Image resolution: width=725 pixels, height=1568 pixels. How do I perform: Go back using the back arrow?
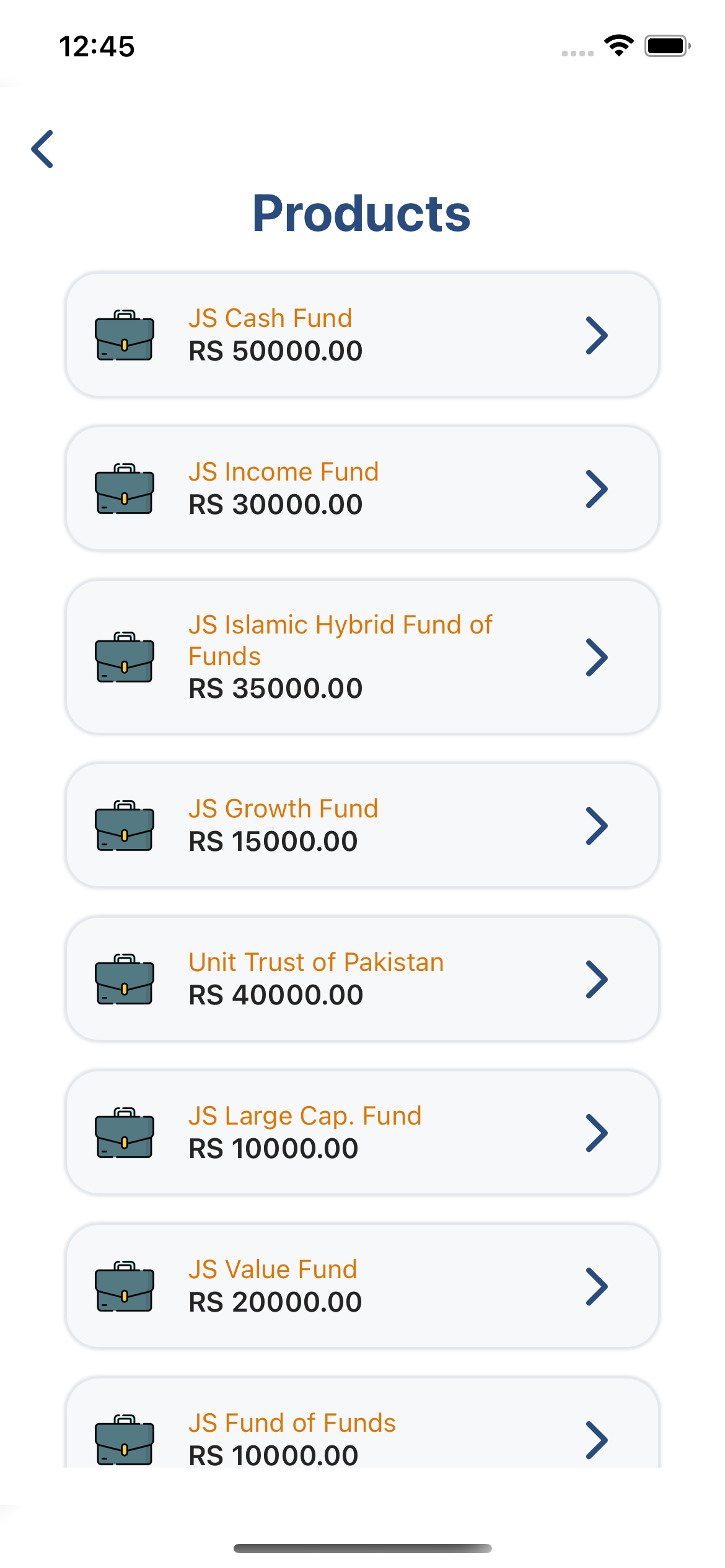coord(42,149)
